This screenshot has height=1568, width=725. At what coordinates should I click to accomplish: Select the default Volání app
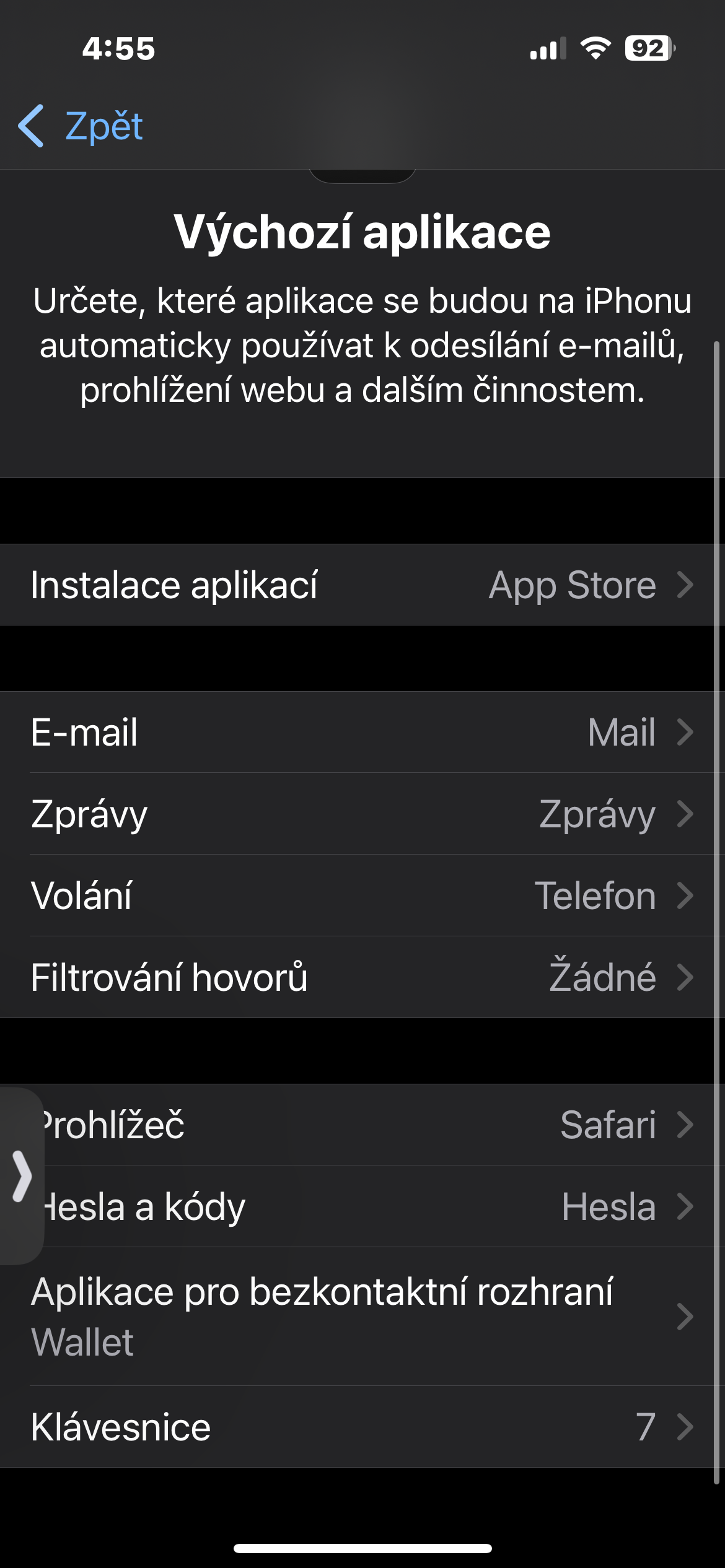(362, 895)
